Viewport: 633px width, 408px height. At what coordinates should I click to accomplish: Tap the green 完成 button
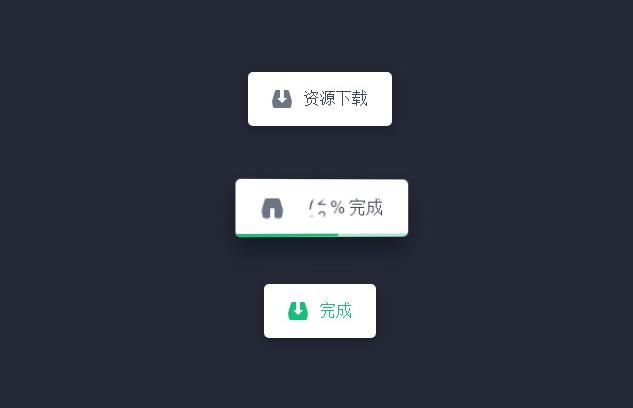pos(319,311)
